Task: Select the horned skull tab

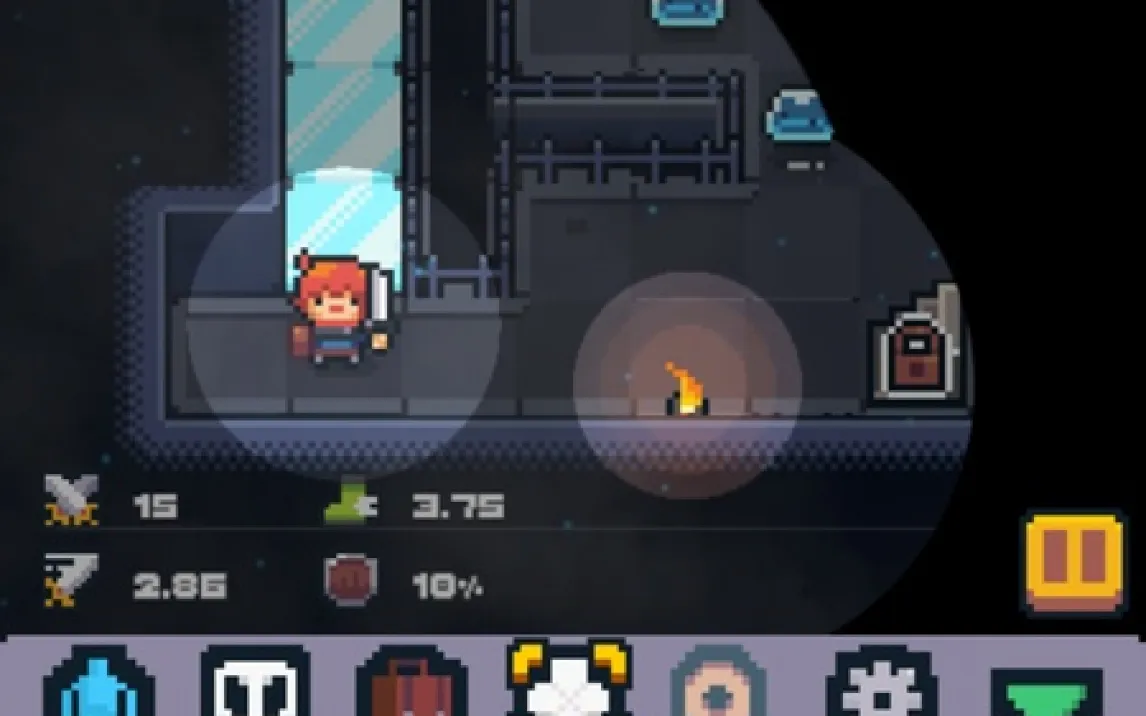Action: tap(568, 682)
